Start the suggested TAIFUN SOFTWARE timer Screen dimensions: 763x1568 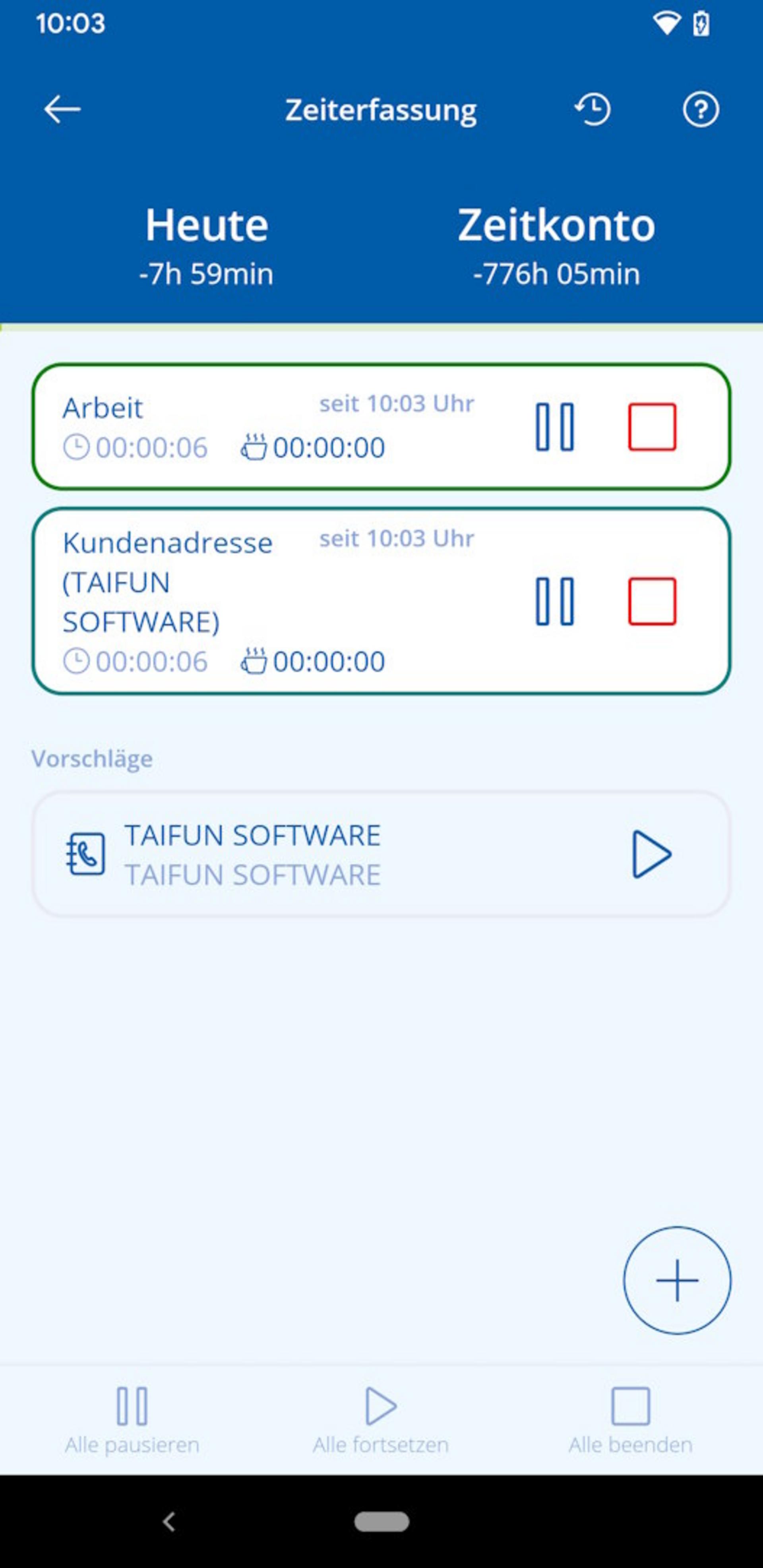coord(651,854)
